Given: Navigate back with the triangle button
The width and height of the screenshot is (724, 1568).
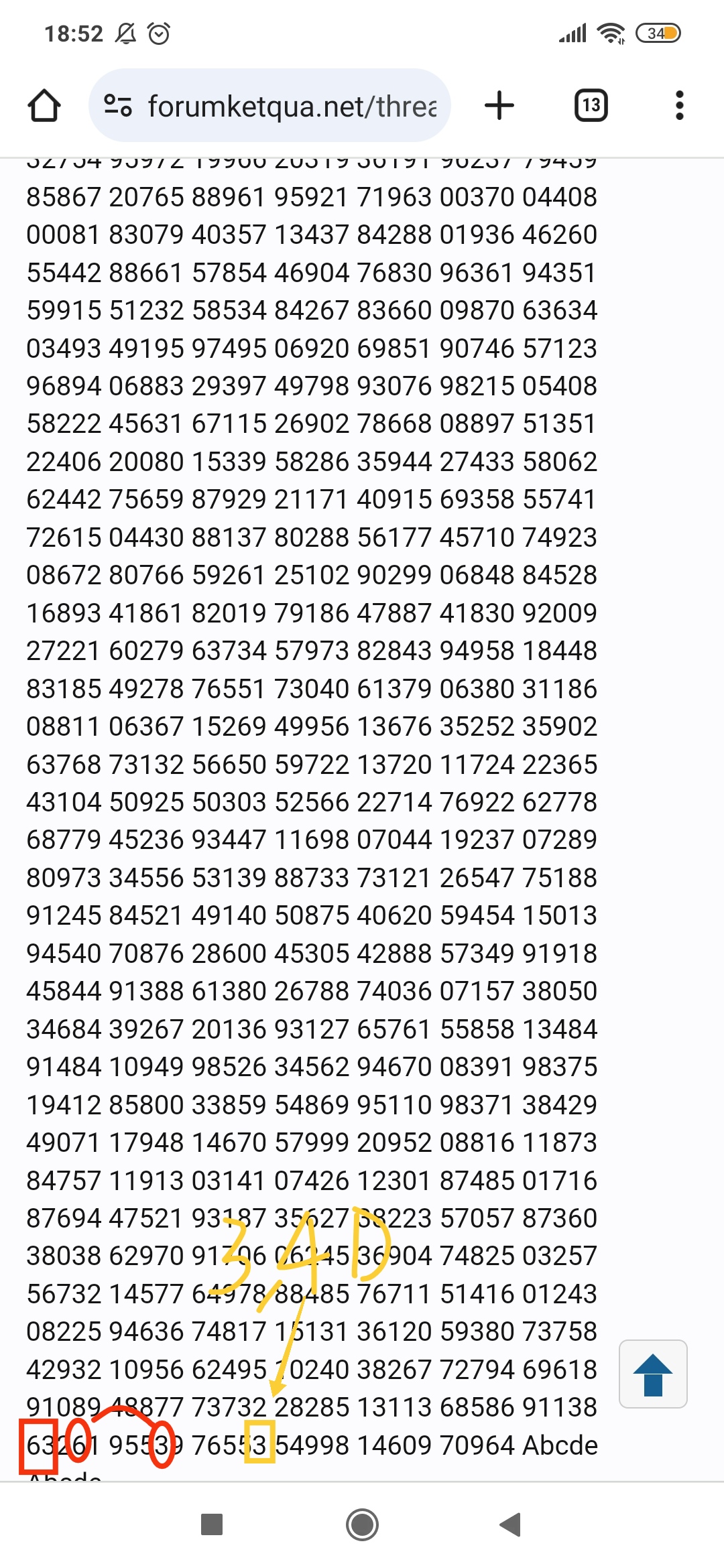Looking at the screenshot, I should 511,1524.
